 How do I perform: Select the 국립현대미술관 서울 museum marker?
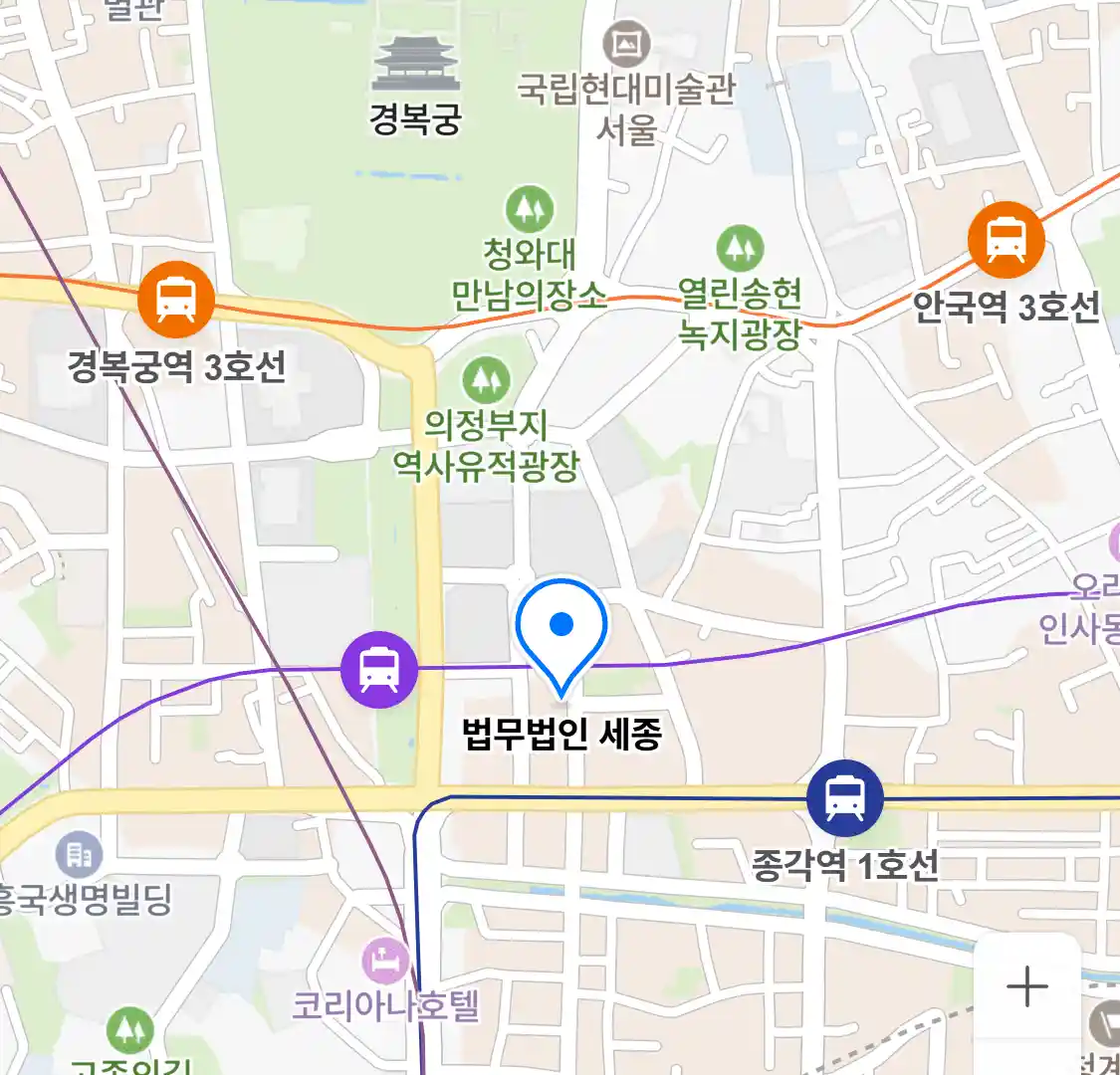coord(627,44)
